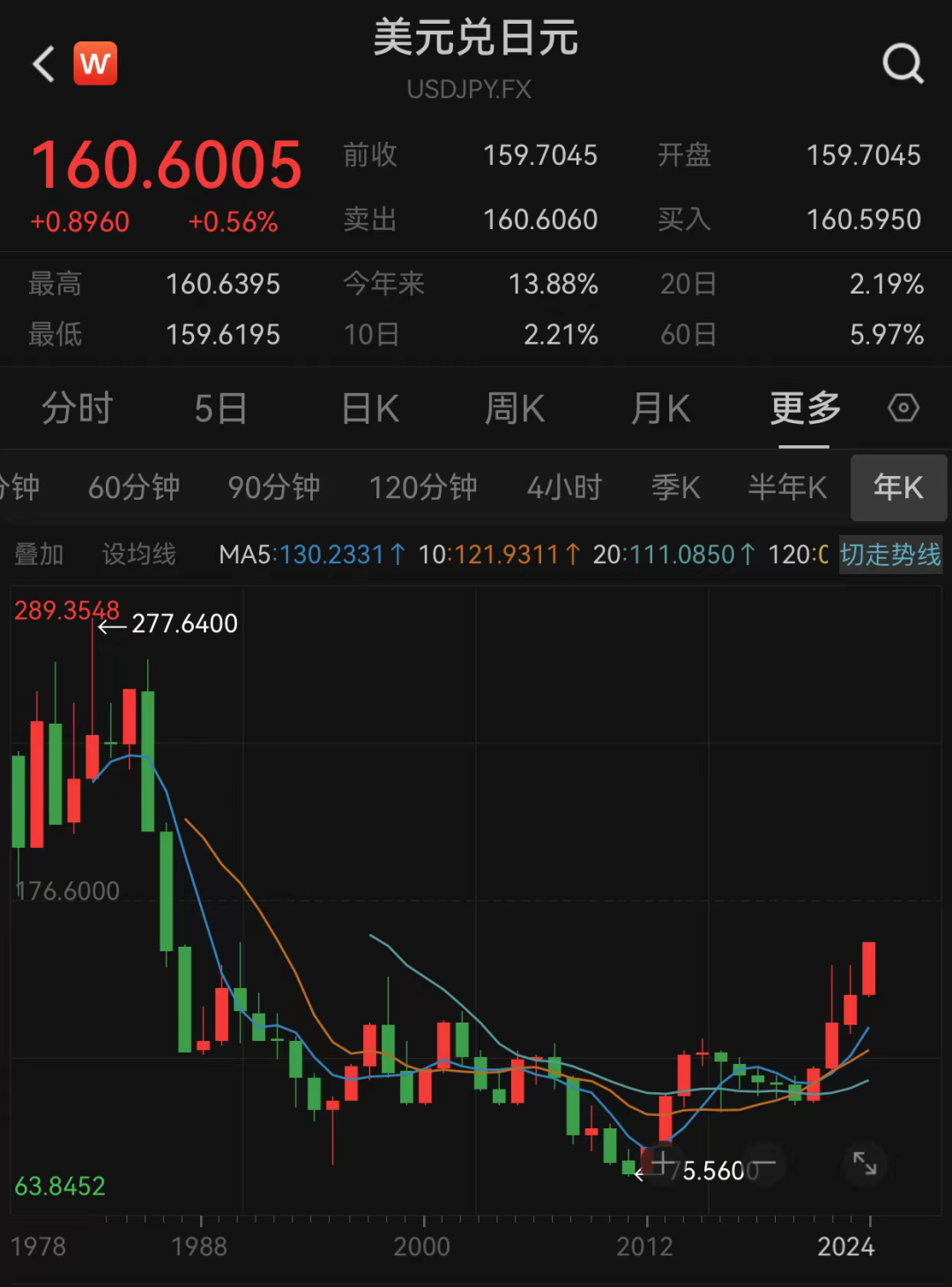
Task: Switch to 5日 chart tab
Action: click(220, 409)
